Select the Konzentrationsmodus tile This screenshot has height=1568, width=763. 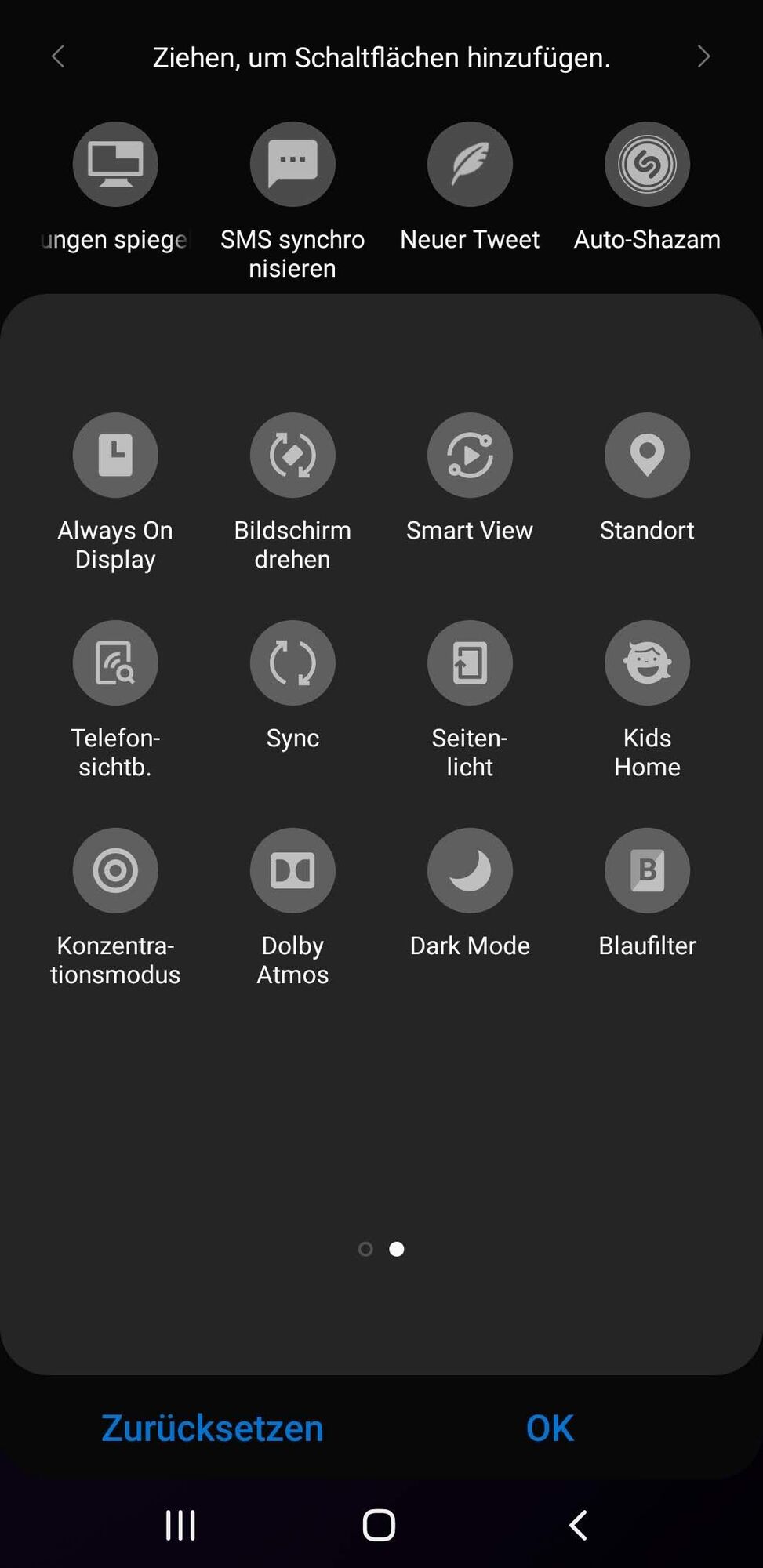115,871
